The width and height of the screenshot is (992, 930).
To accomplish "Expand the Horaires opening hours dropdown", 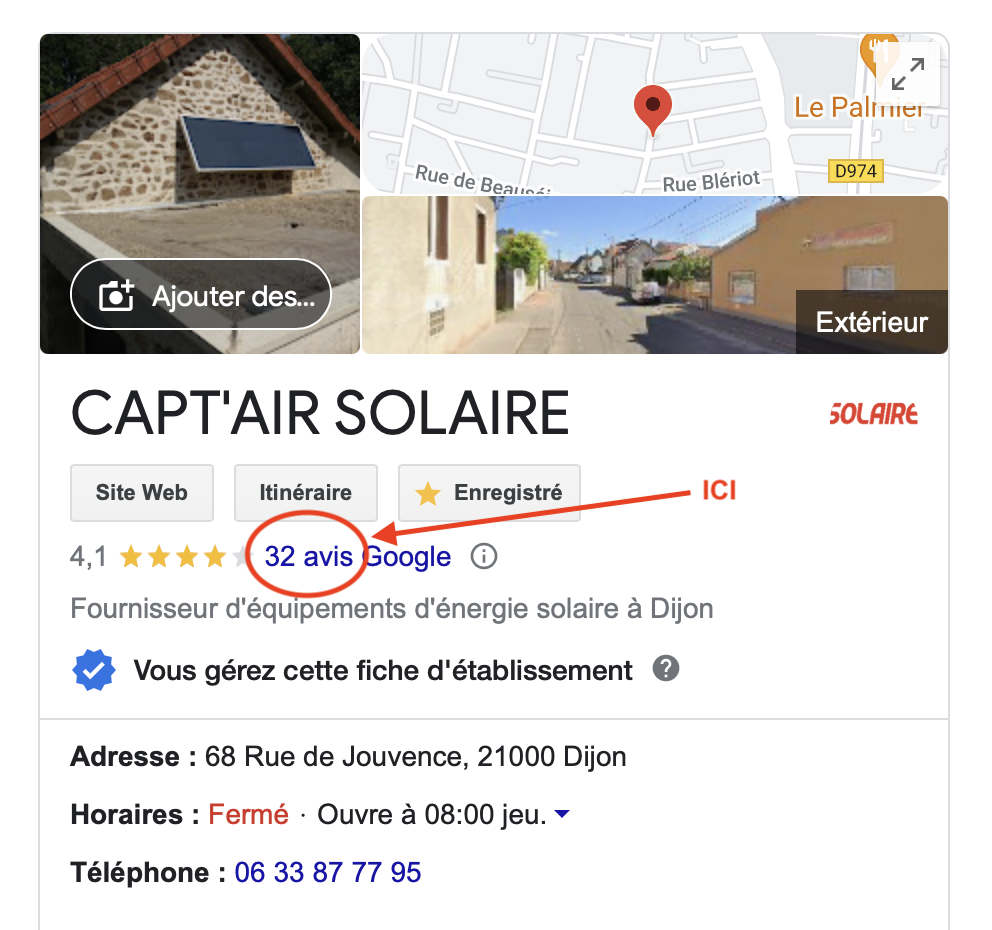I will [x=562, y=814].
